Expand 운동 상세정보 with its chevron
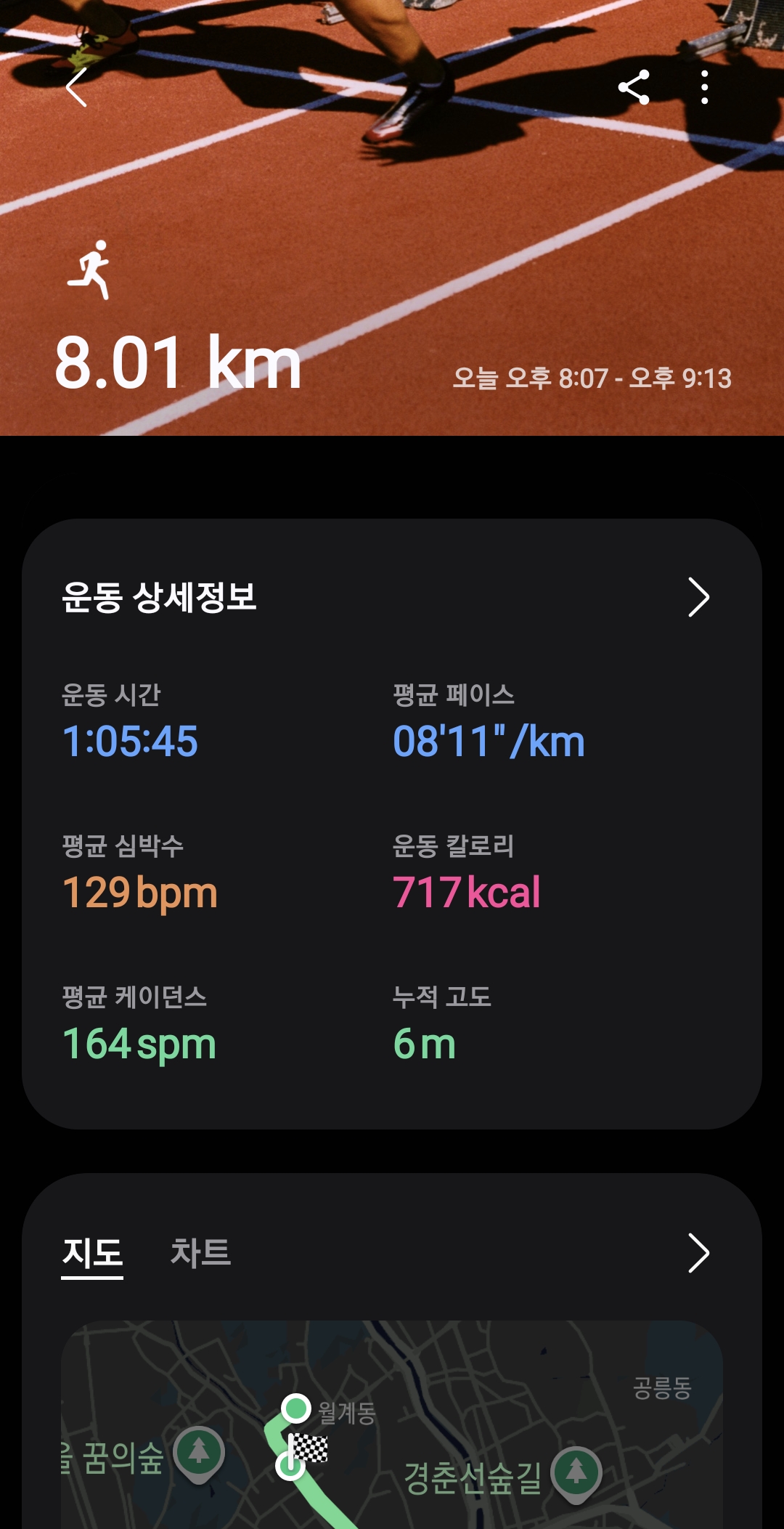 click(698, 598)
